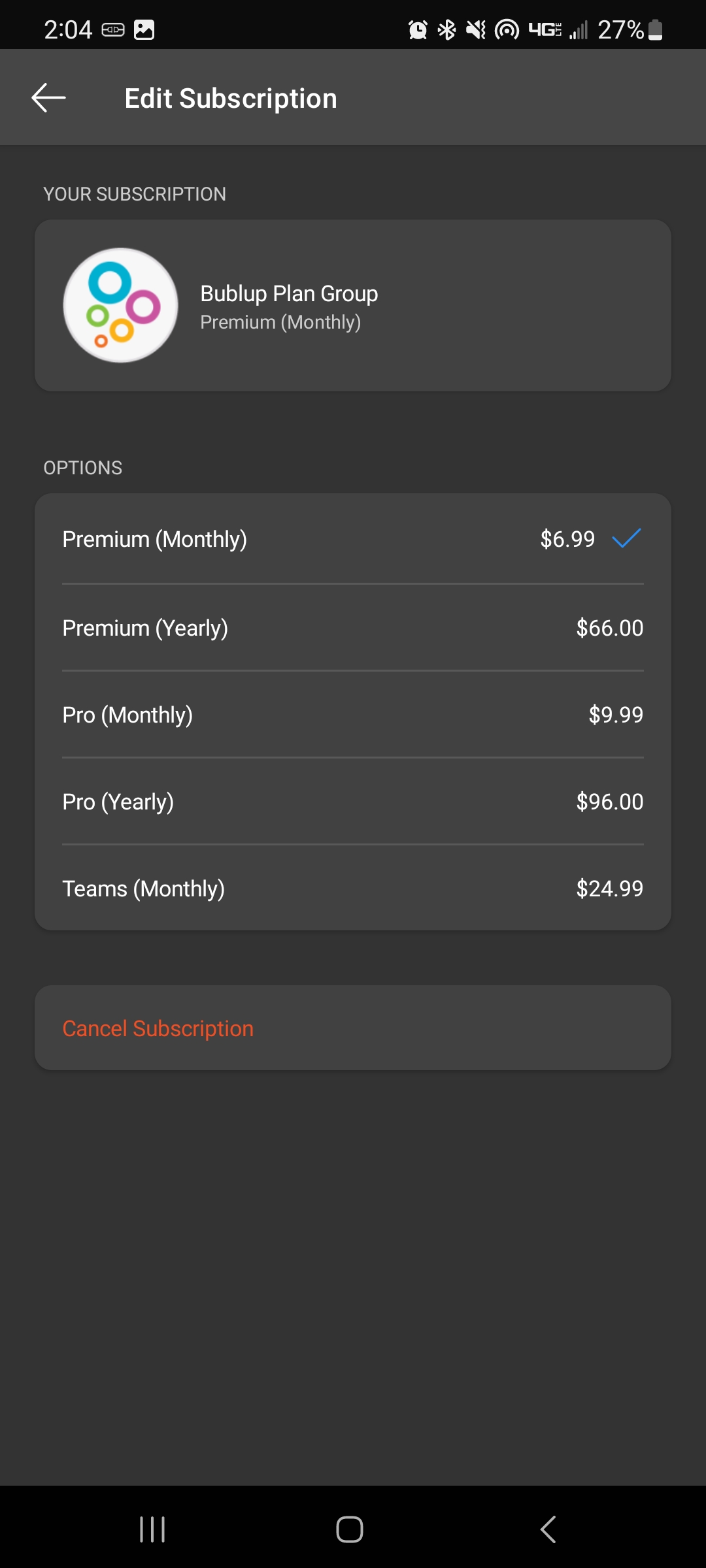Tap Cancel Subscription
Image resolution: width=706 pixels, height=1568 pixels.
pos(353,1028)
